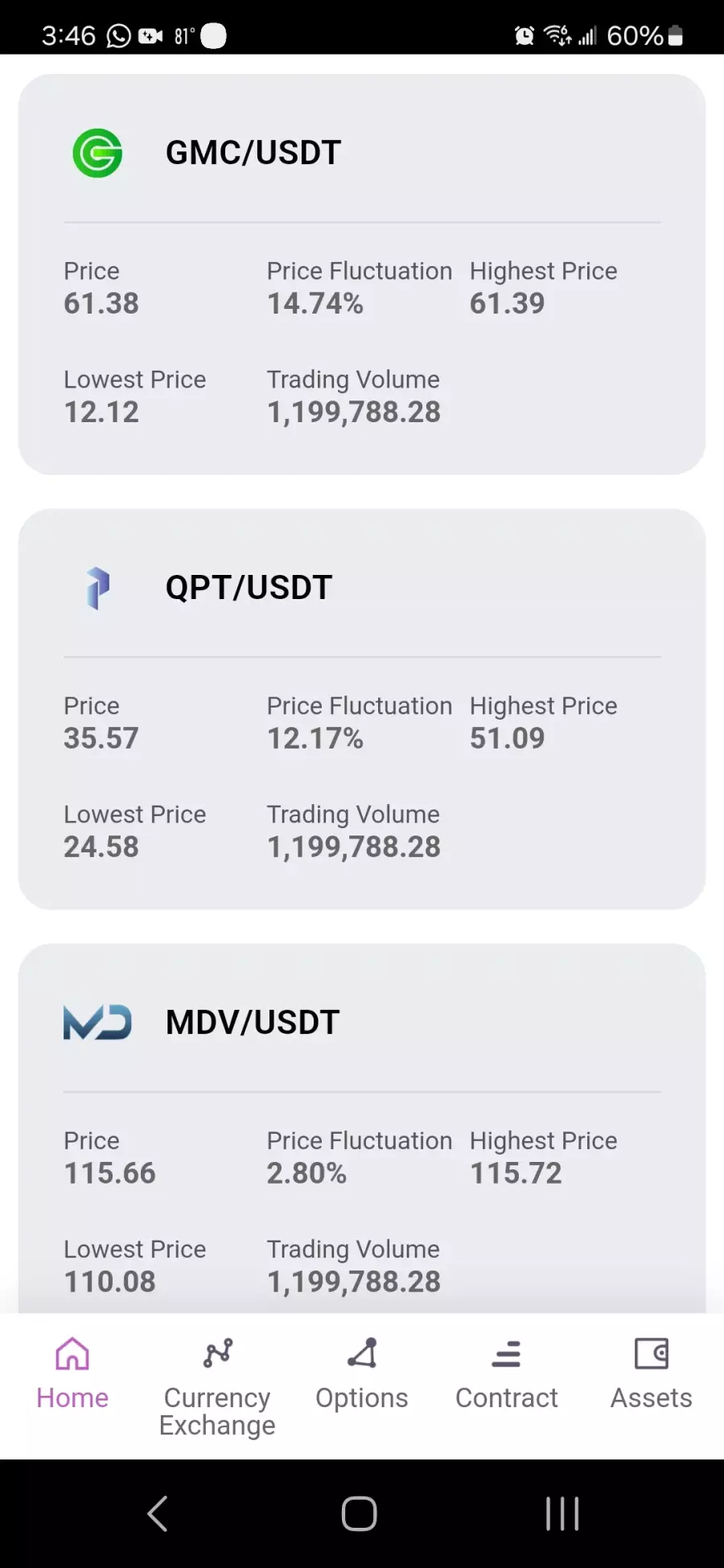Go to the Options tab
Image resolution: width=724 pixels, height=1568 pixels.
coord(362,1373)
